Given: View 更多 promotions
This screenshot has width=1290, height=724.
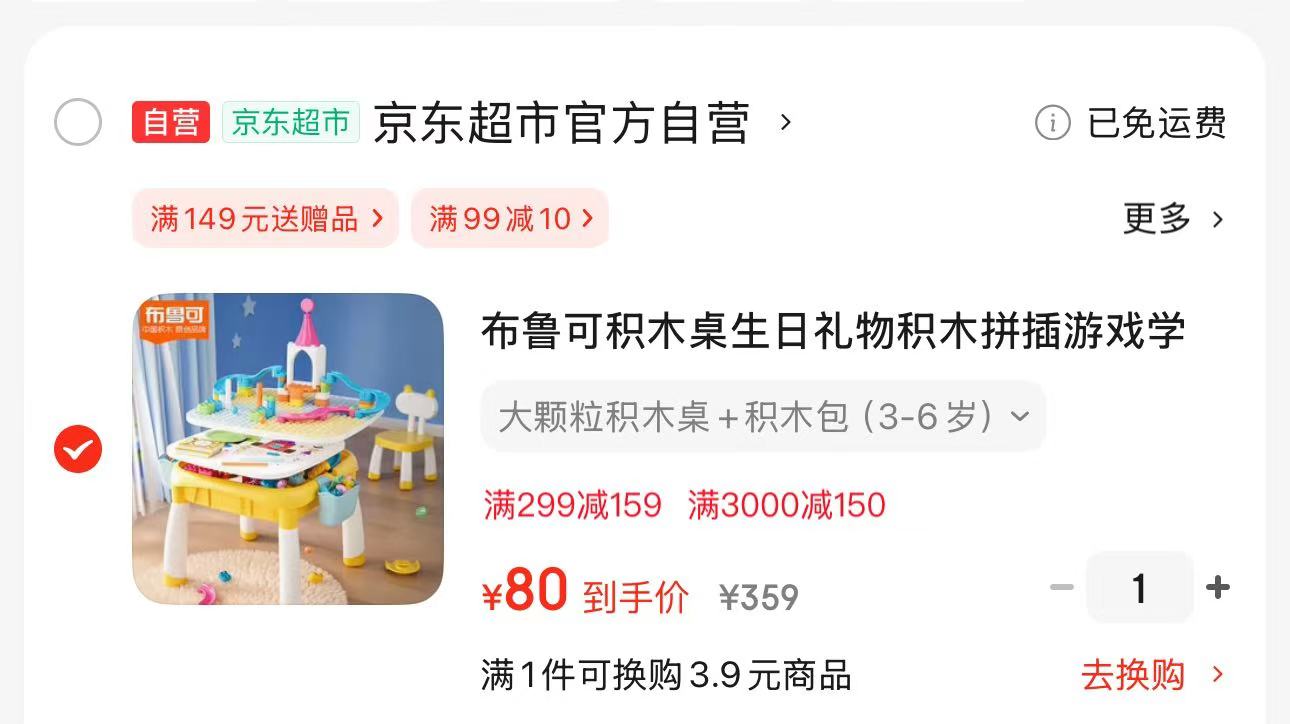Looking at the screenshot, I should 1172,218.
